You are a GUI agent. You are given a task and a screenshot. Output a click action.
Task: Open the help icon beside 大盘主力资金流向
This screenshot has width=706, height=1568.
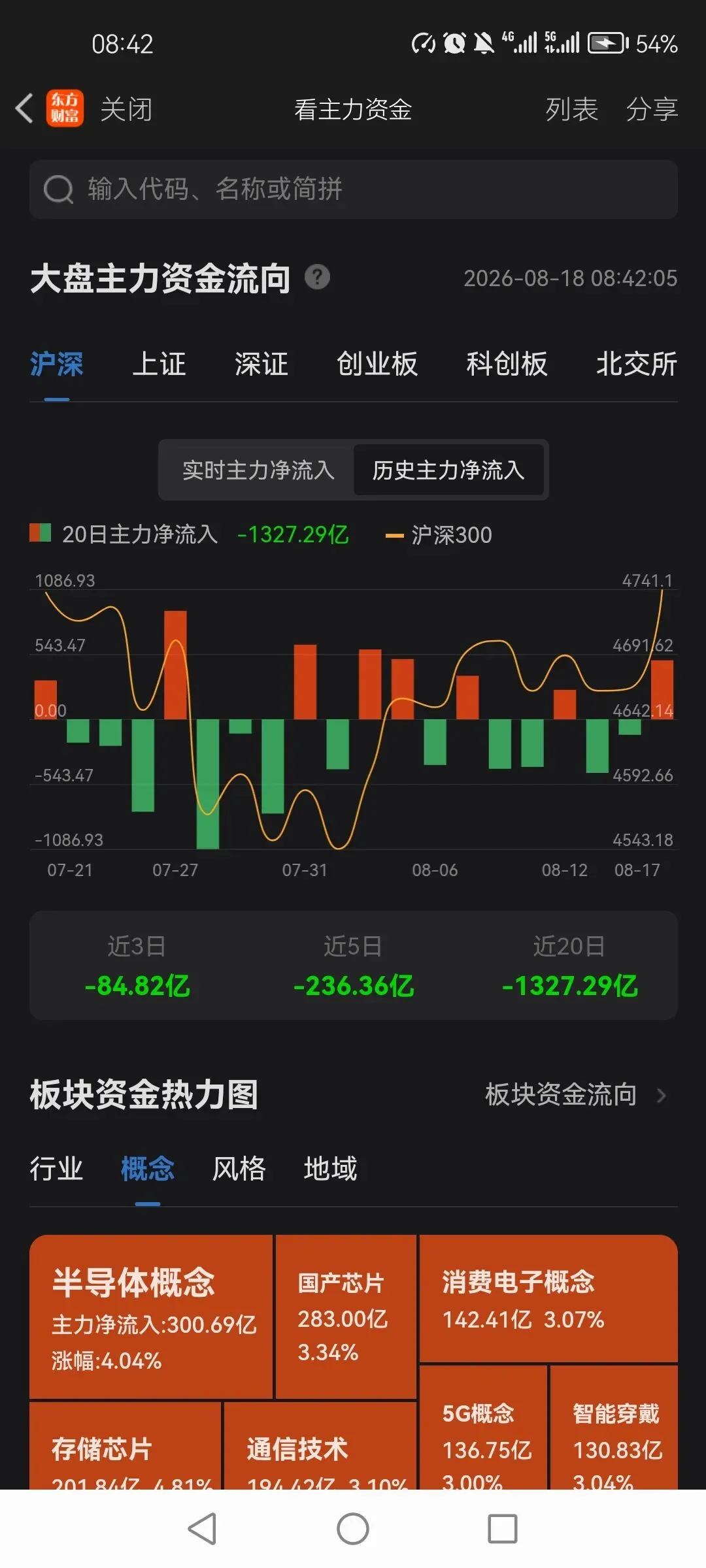pos(318,278)
